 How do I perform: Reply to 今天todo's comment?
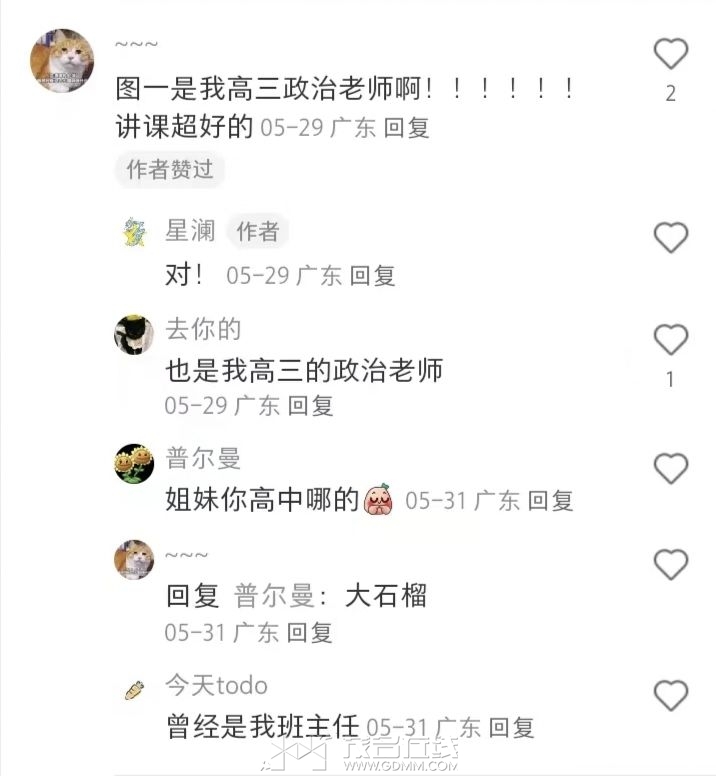click(x=511, y=728)
